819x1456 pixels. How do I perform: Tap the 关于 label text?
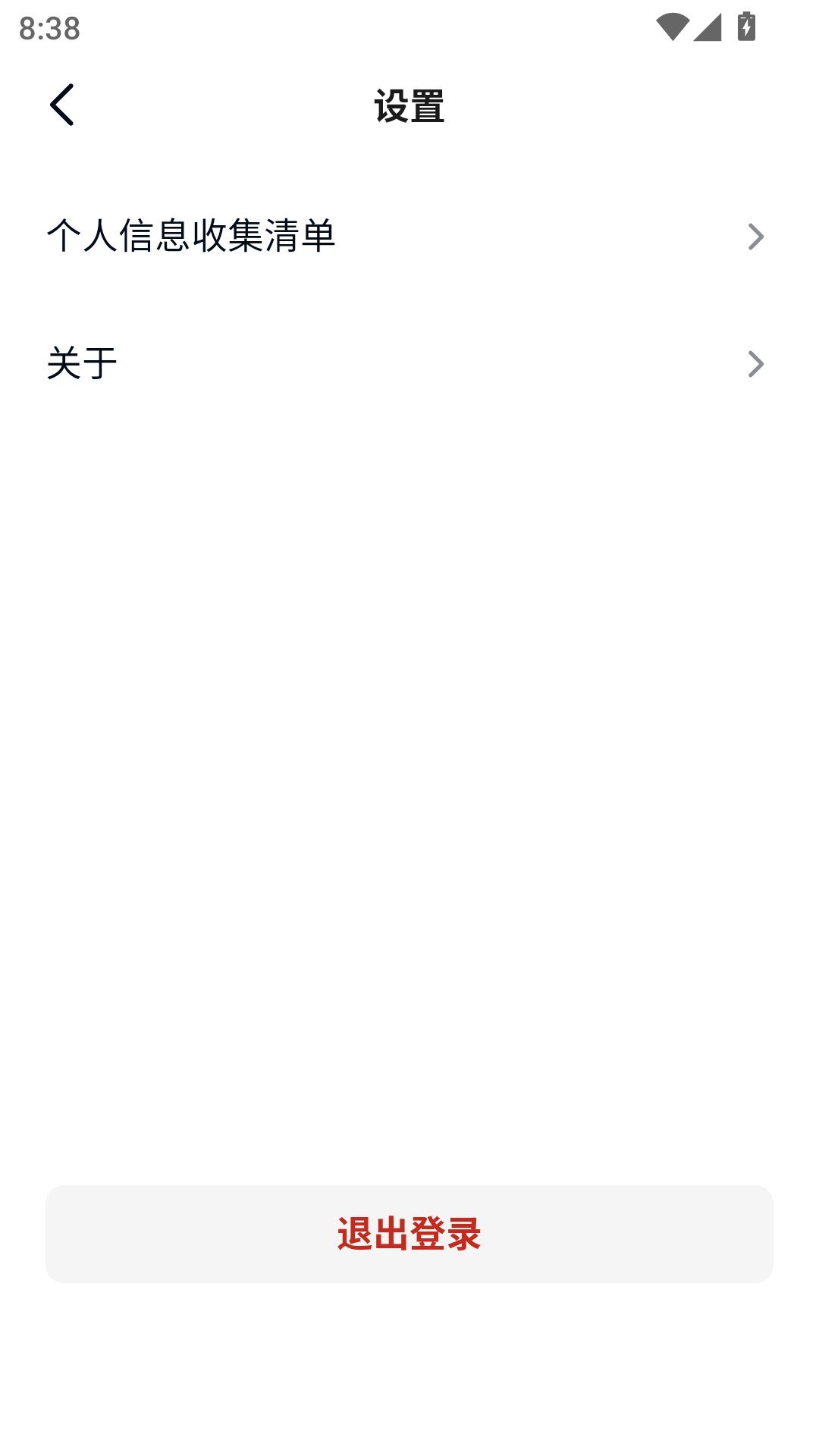pos(82,364)
